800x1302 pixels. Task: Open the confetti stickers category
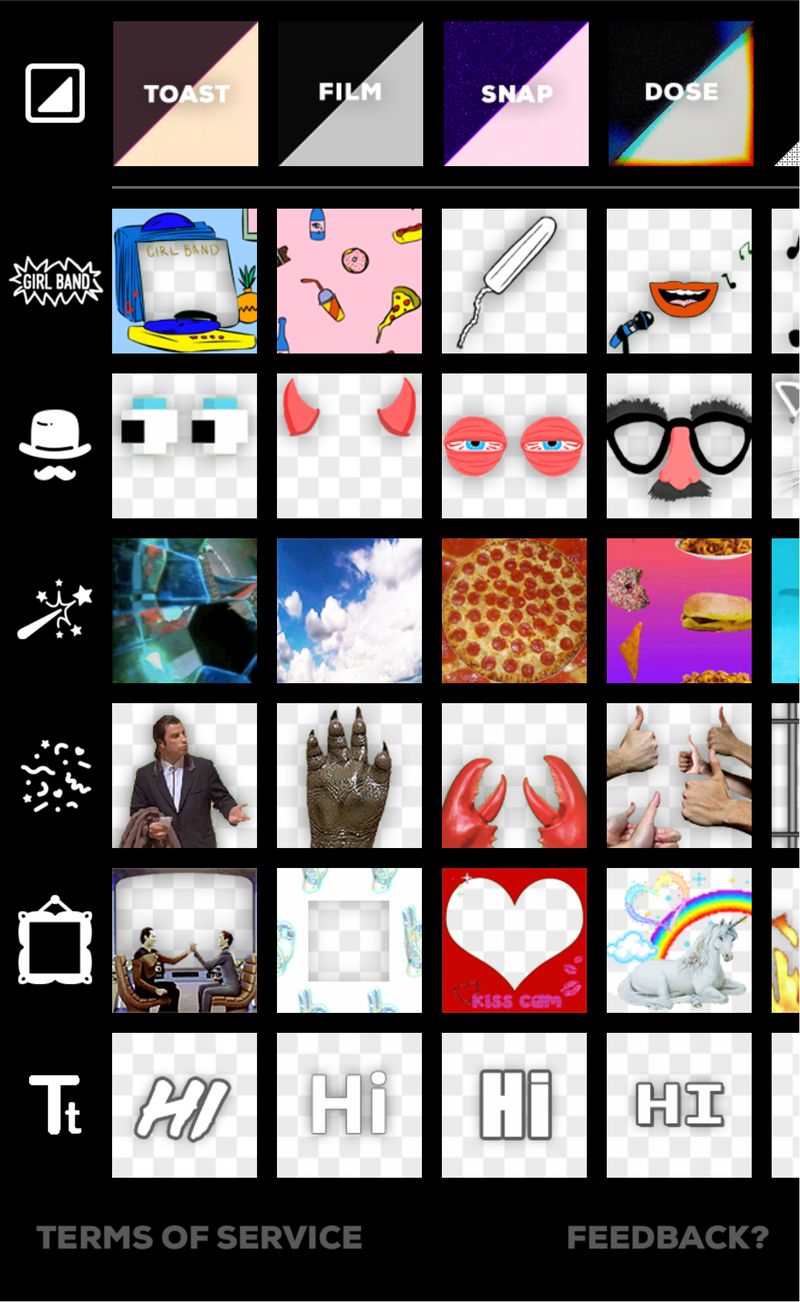click(55, 776)
